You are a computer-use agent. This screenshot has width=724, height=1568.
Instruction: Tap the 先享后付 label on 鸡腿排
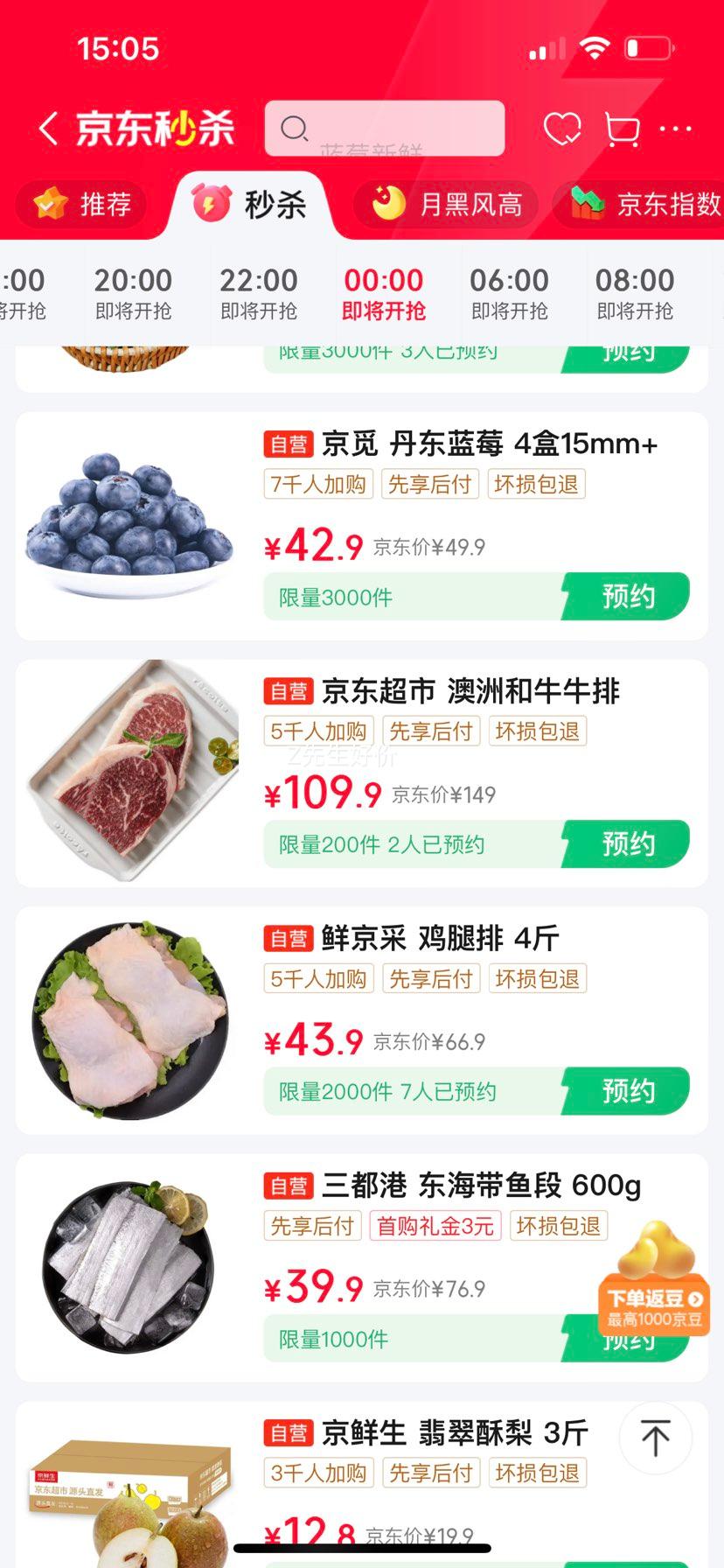coord(432,978)
